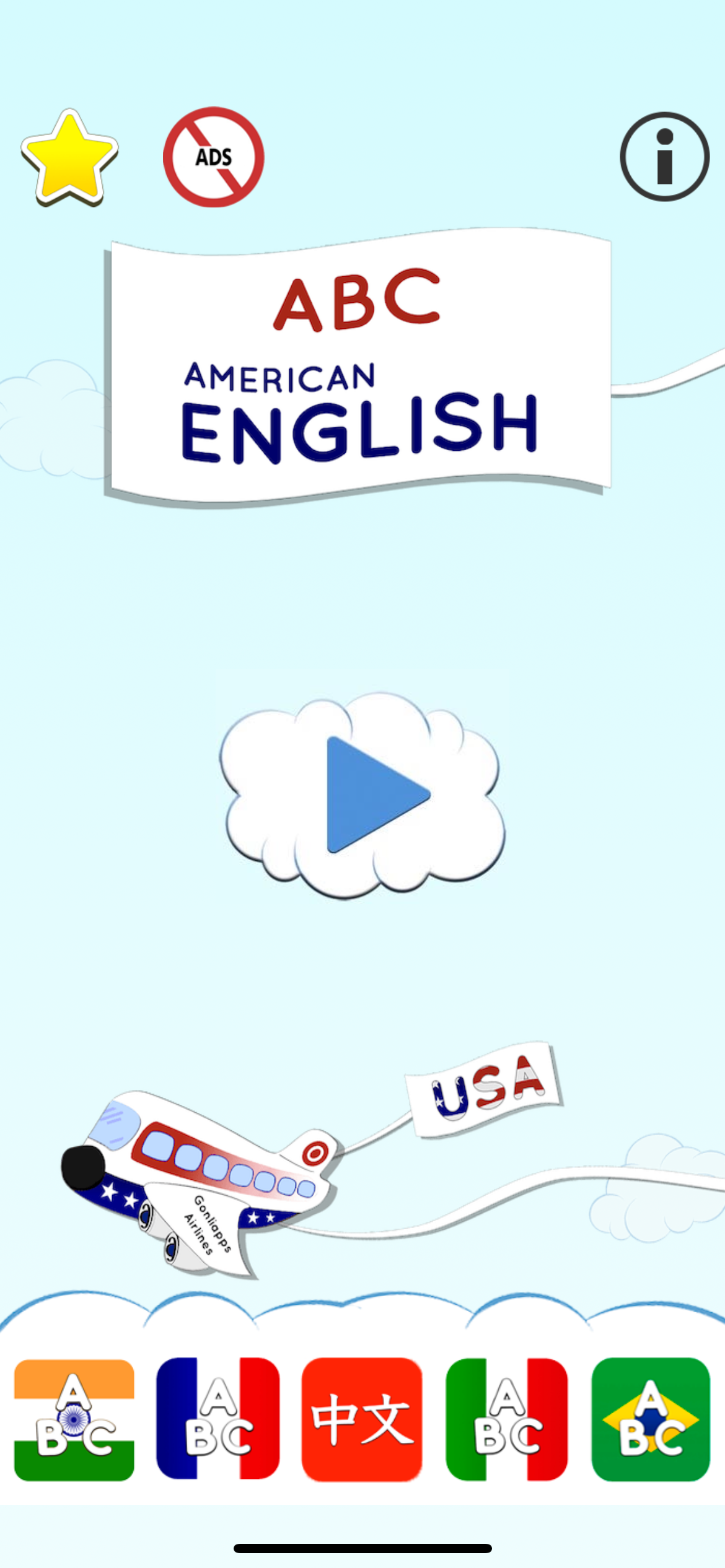Open the Italian flag ABC app
The image size is (725, 1568).
506,1419
